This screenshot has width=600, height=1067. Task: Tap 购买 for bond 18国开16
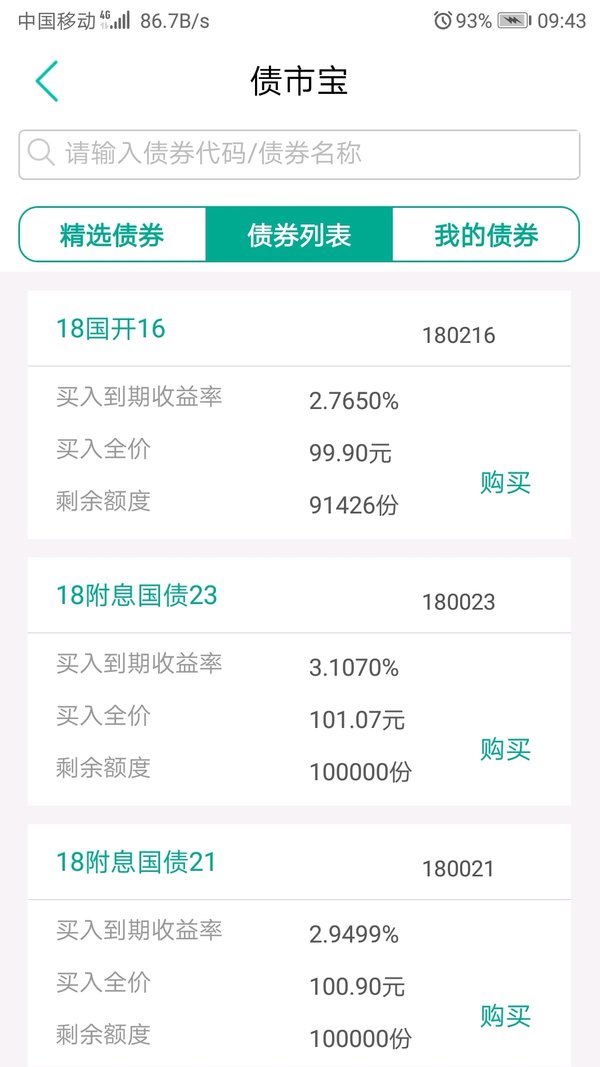[505, 482]
